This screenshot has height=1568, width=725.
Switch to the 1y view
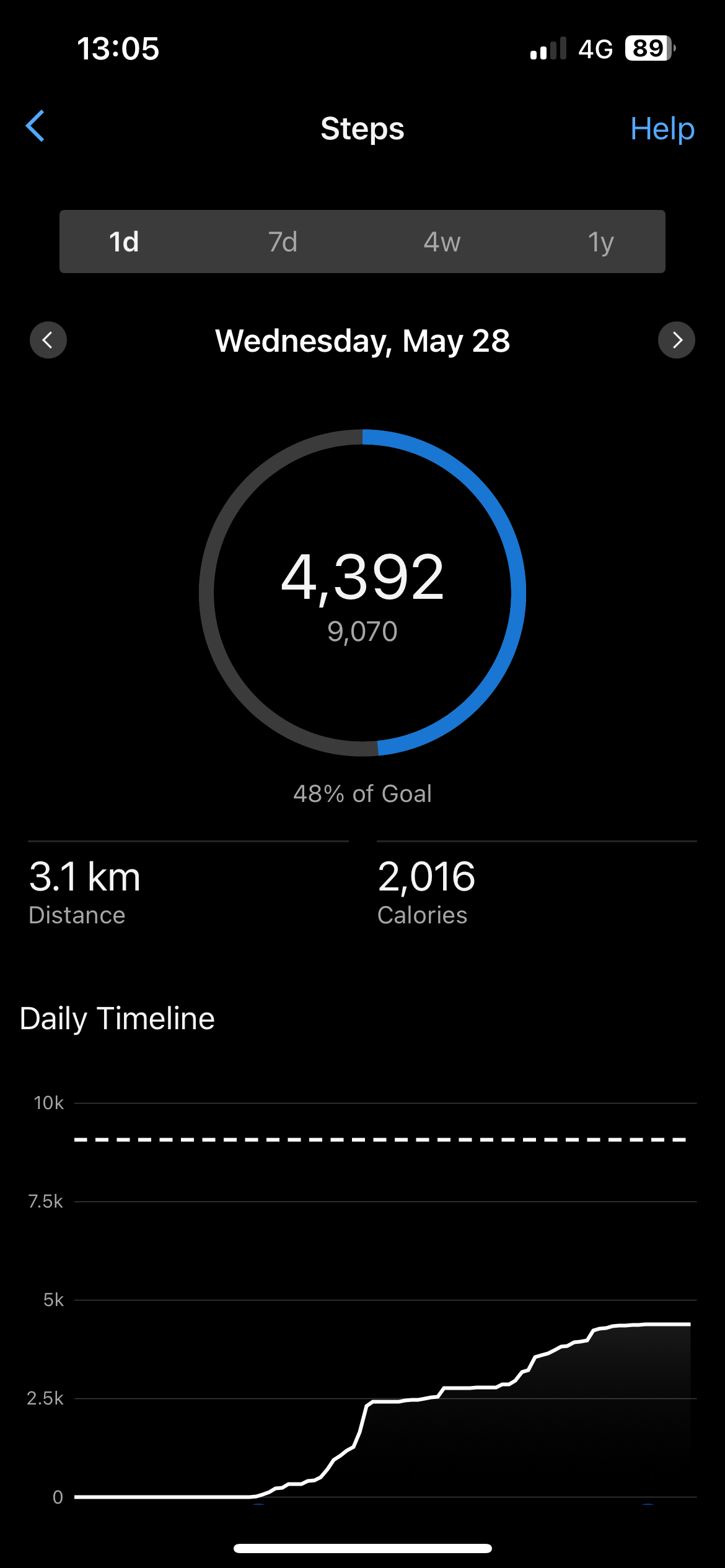click(x=600, y=242)
